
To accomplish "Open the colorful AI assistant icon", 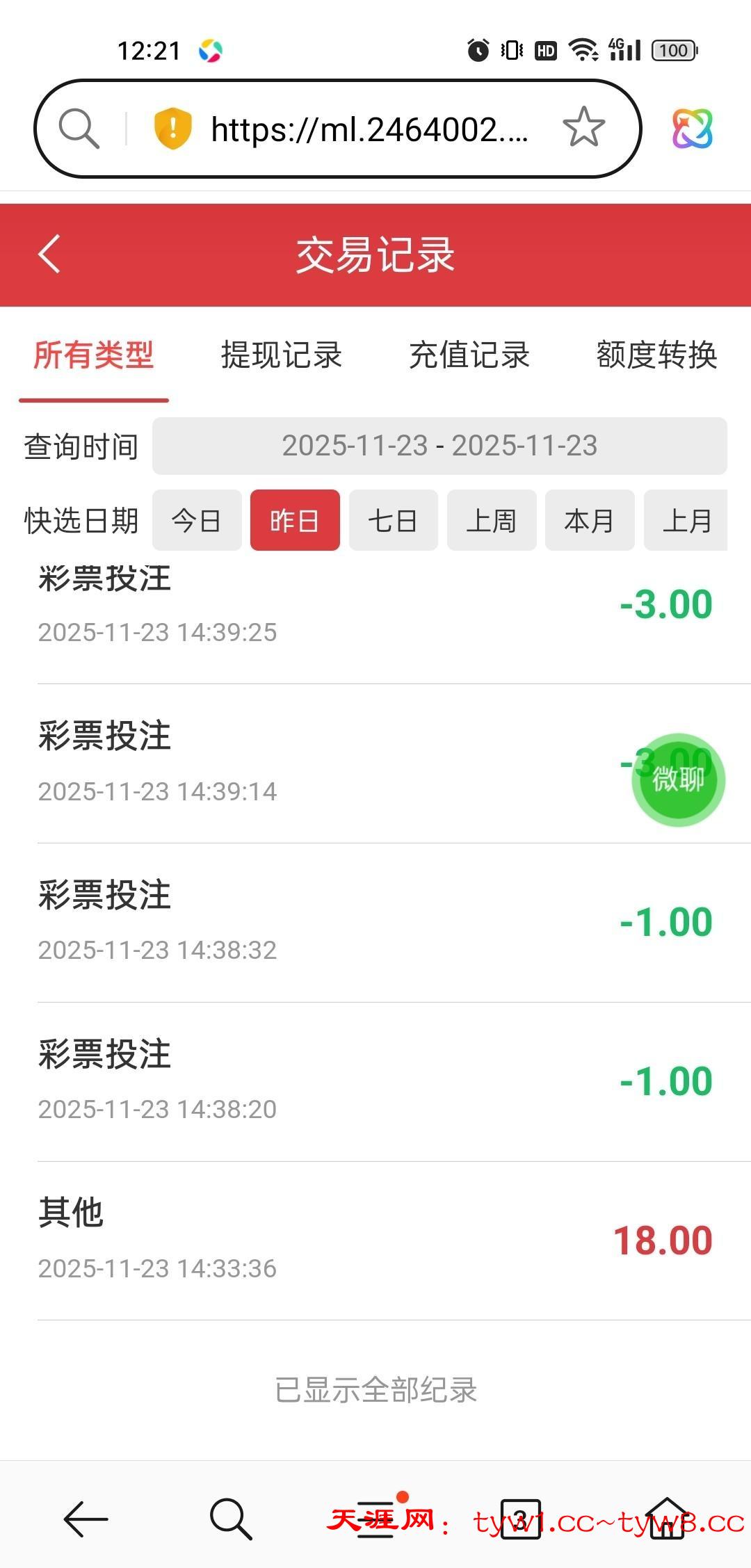I will tap(692, 129).
